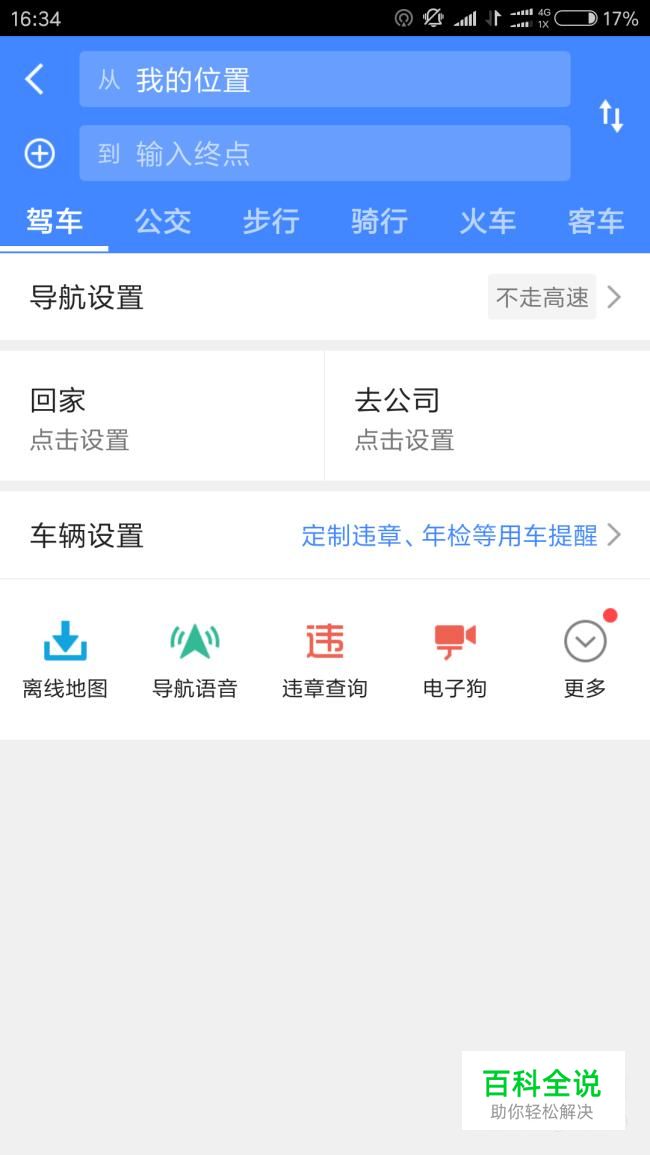
Task: Open 违章查询 violation lookup
Action: [325, 659]
